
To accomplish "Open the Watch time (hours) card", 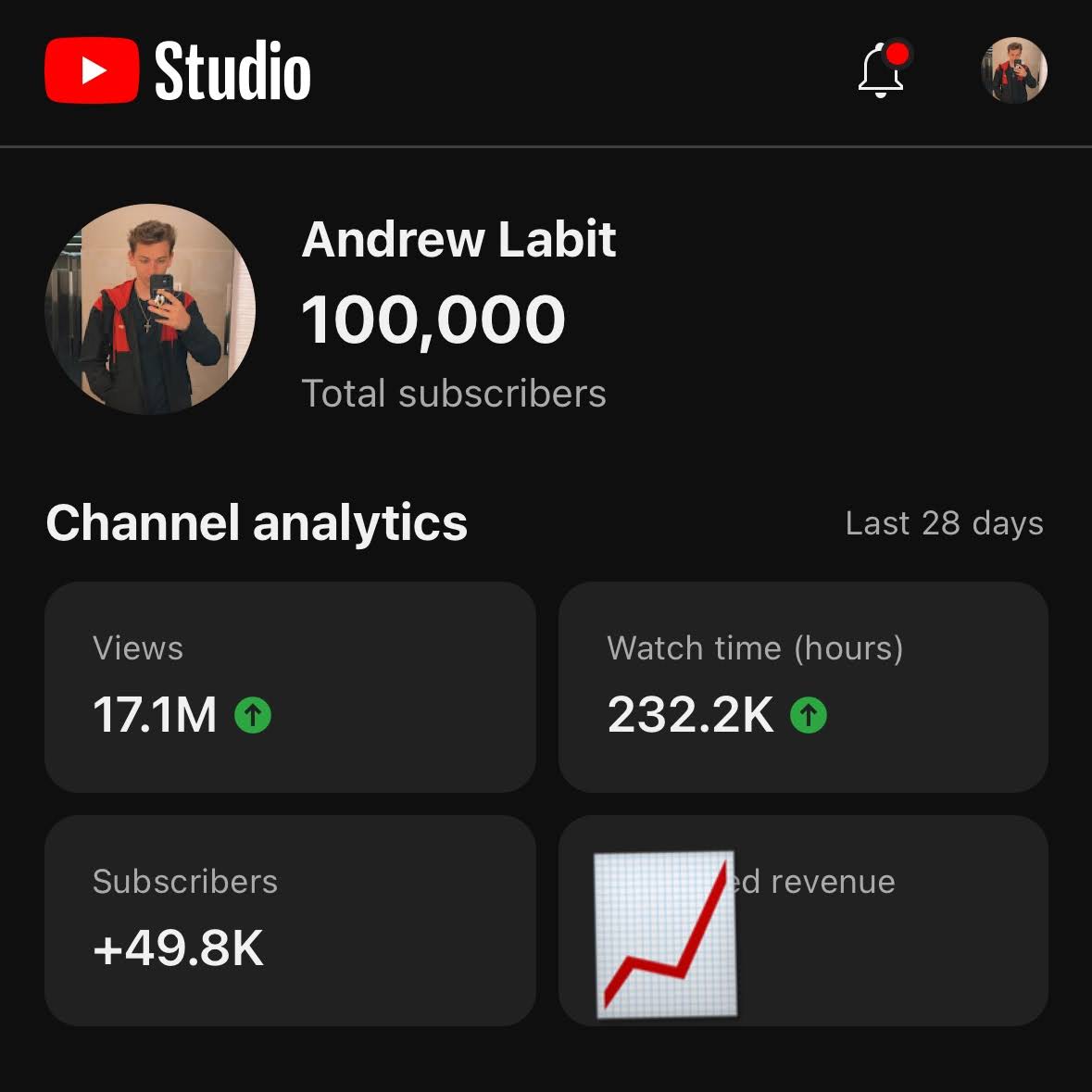I will pyautogui.click(x=803, y=686).
